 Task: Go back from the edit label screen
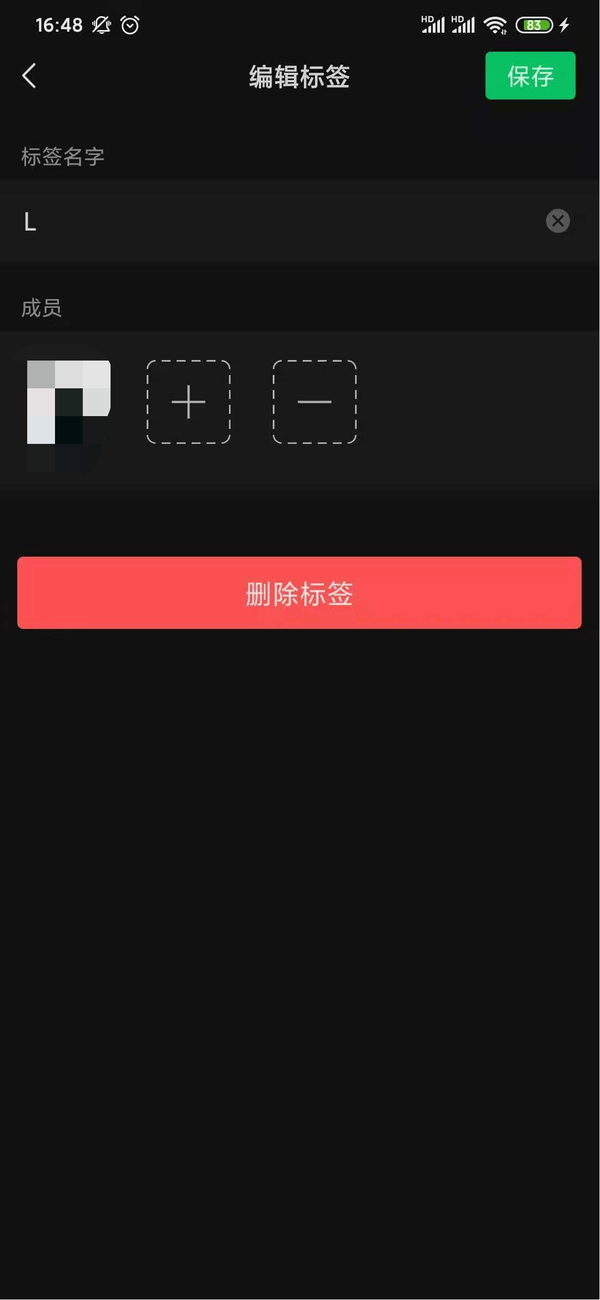pyautogui.click(x=29, y=75)
